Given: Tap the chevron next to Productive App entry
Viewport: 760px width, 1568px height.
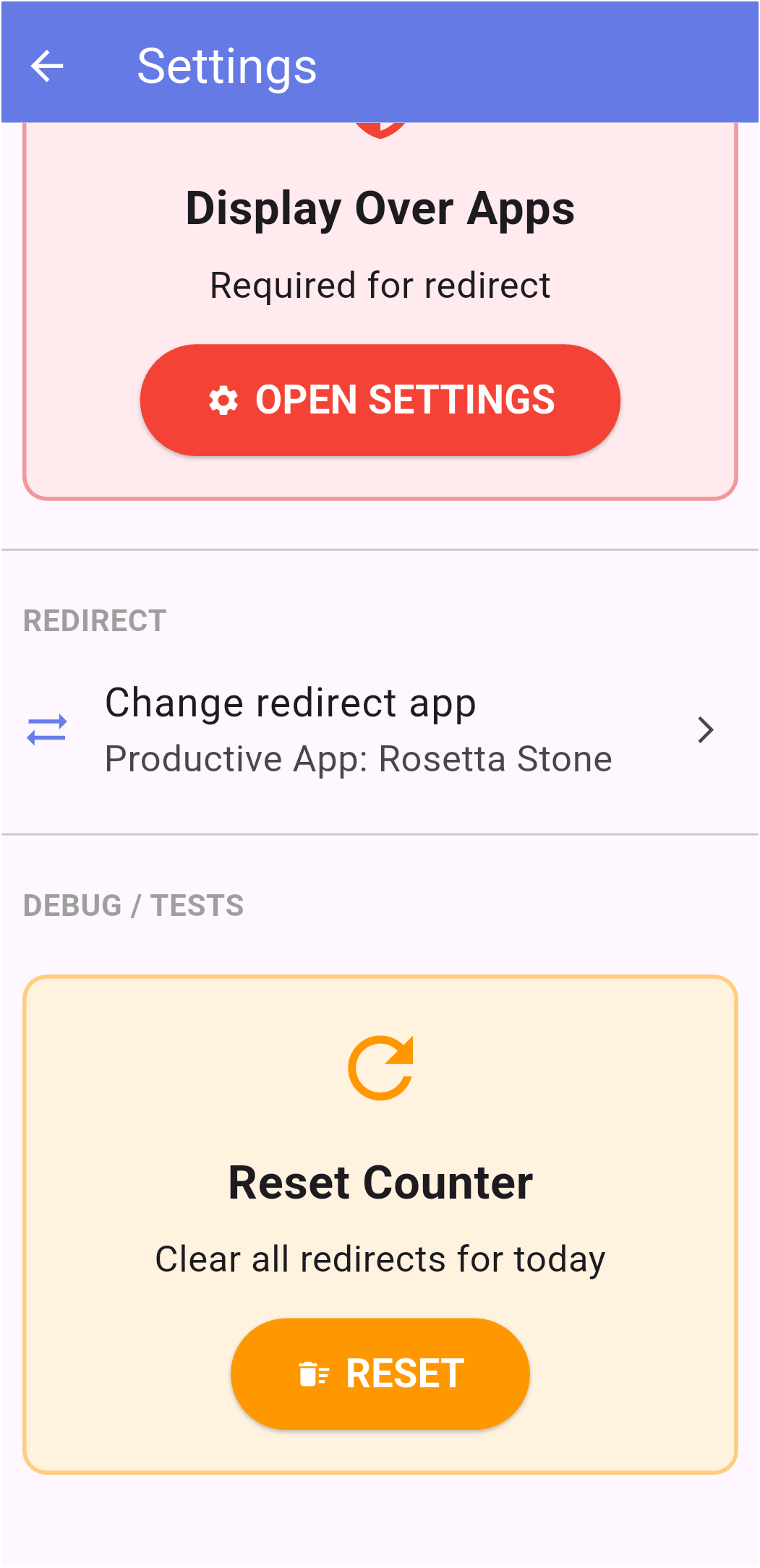Looking at the screenshot, I should [x=705, y=729].
